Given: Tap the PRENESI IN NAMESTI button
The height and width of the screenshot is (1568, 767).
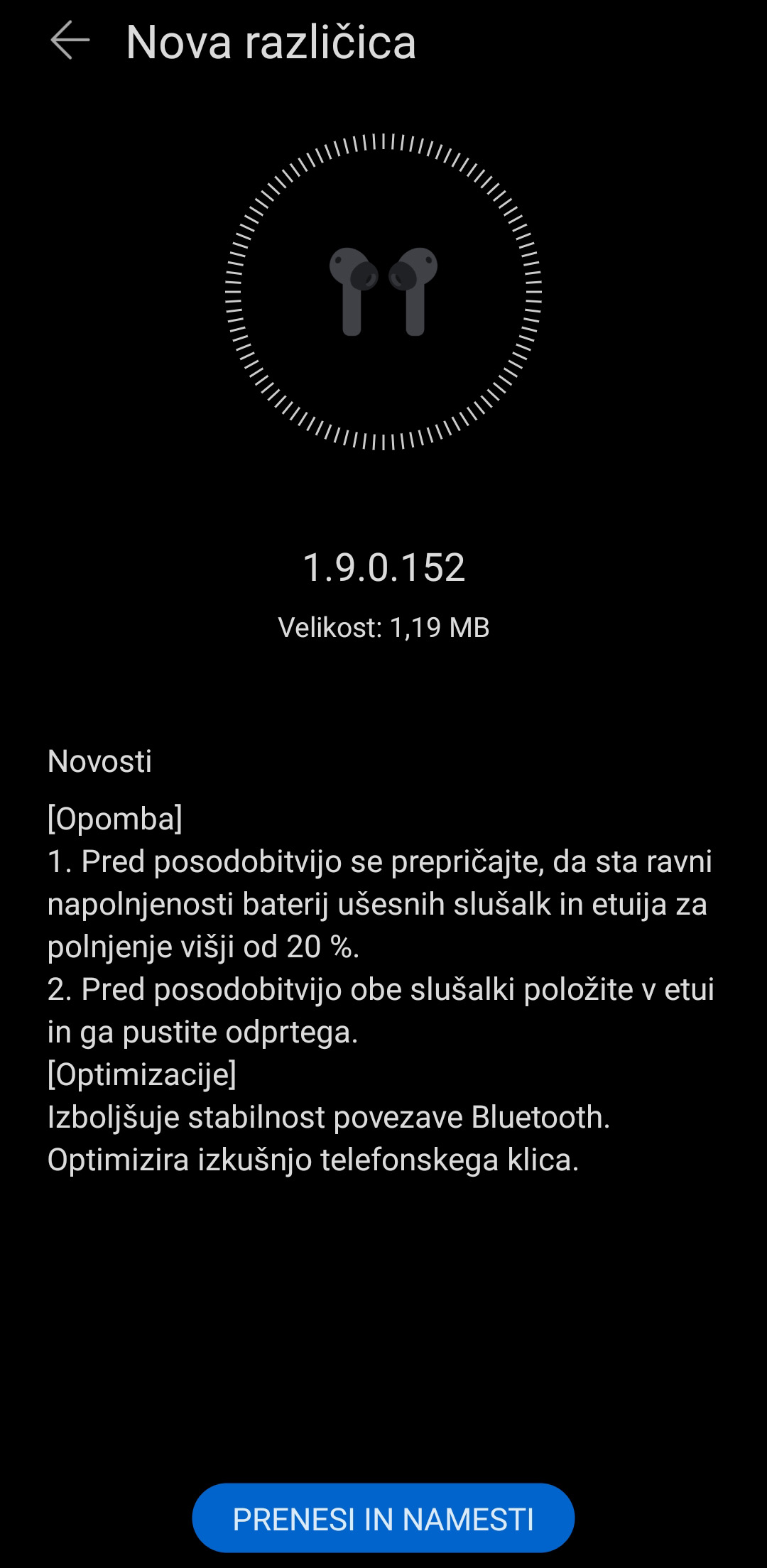Looking at the screenshot, I should click(383, 1518).
